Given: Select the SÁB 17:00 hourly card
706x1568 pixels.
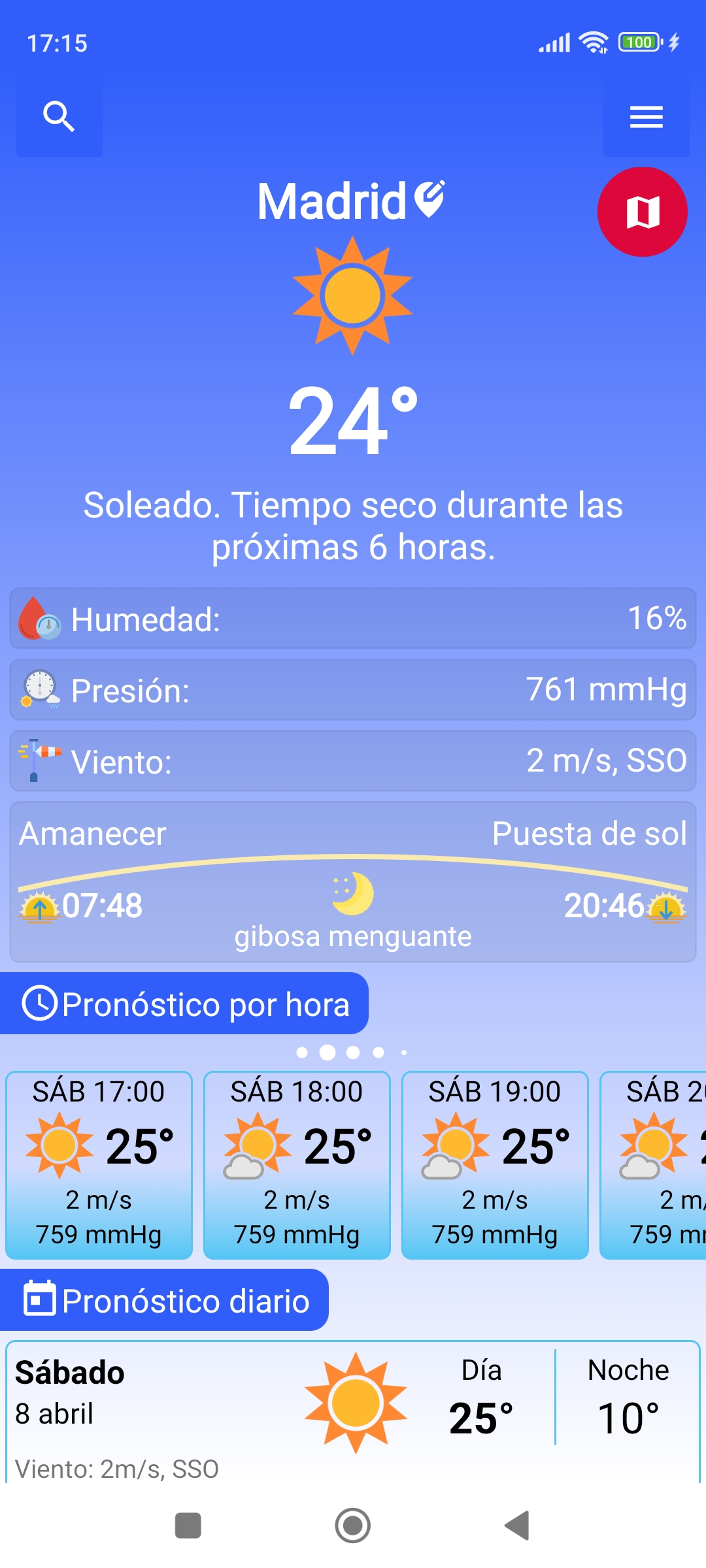Looking at the screenshot, I should click(x=99, y=1165).
